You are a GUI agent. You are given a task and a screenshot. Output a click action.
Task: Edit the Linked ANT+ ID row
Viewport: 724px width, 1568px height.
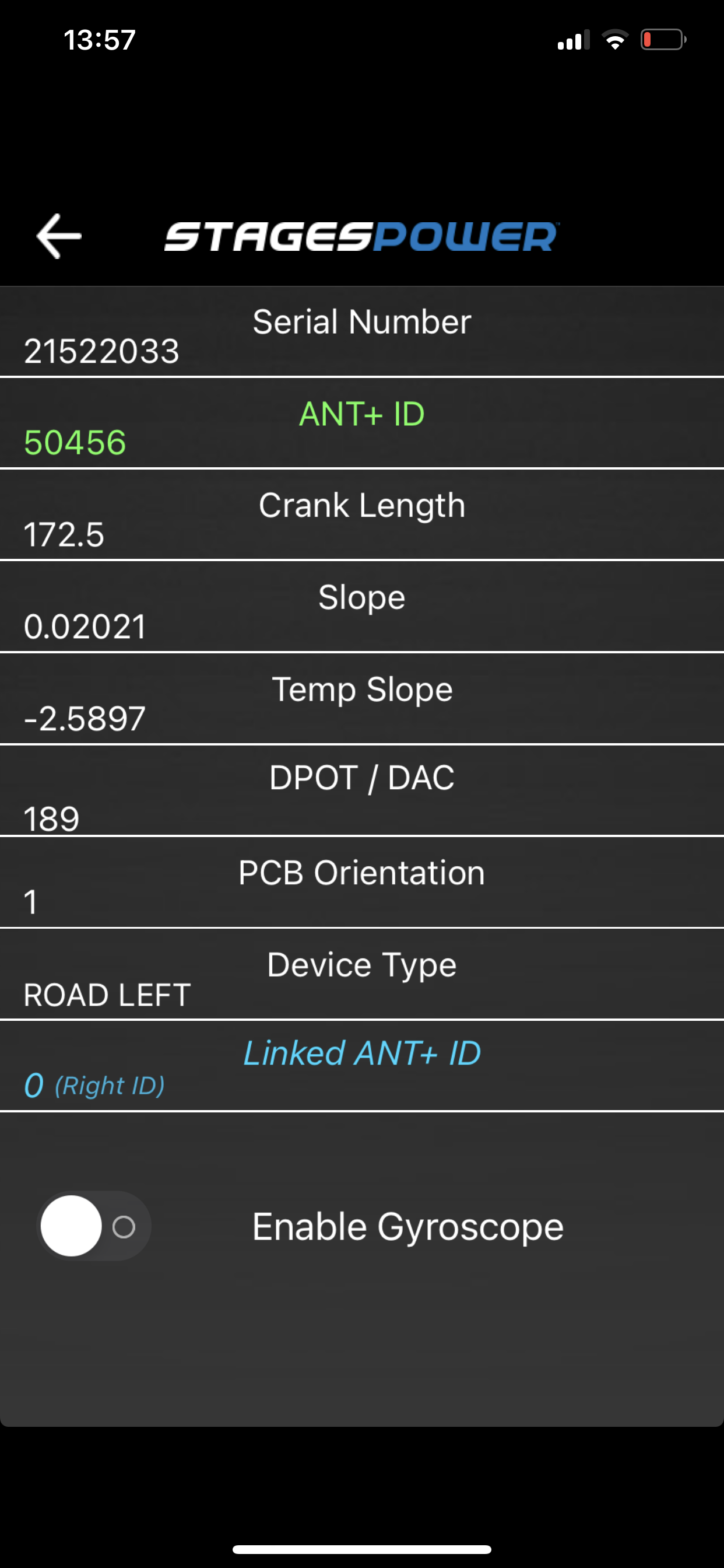[362, 1066]
